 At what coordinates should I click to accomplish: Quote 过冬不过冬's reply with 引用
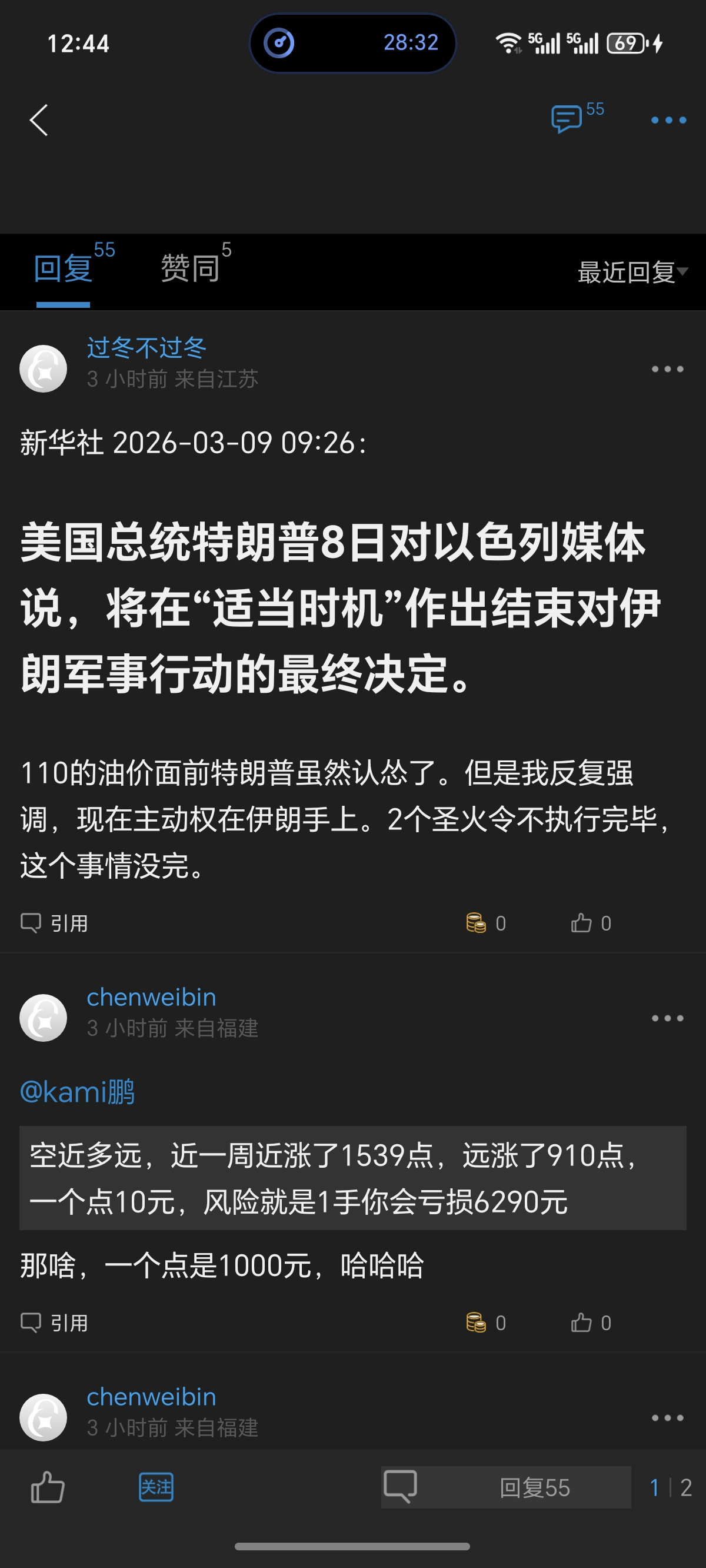pyautogui.click(x=55, y=923)
